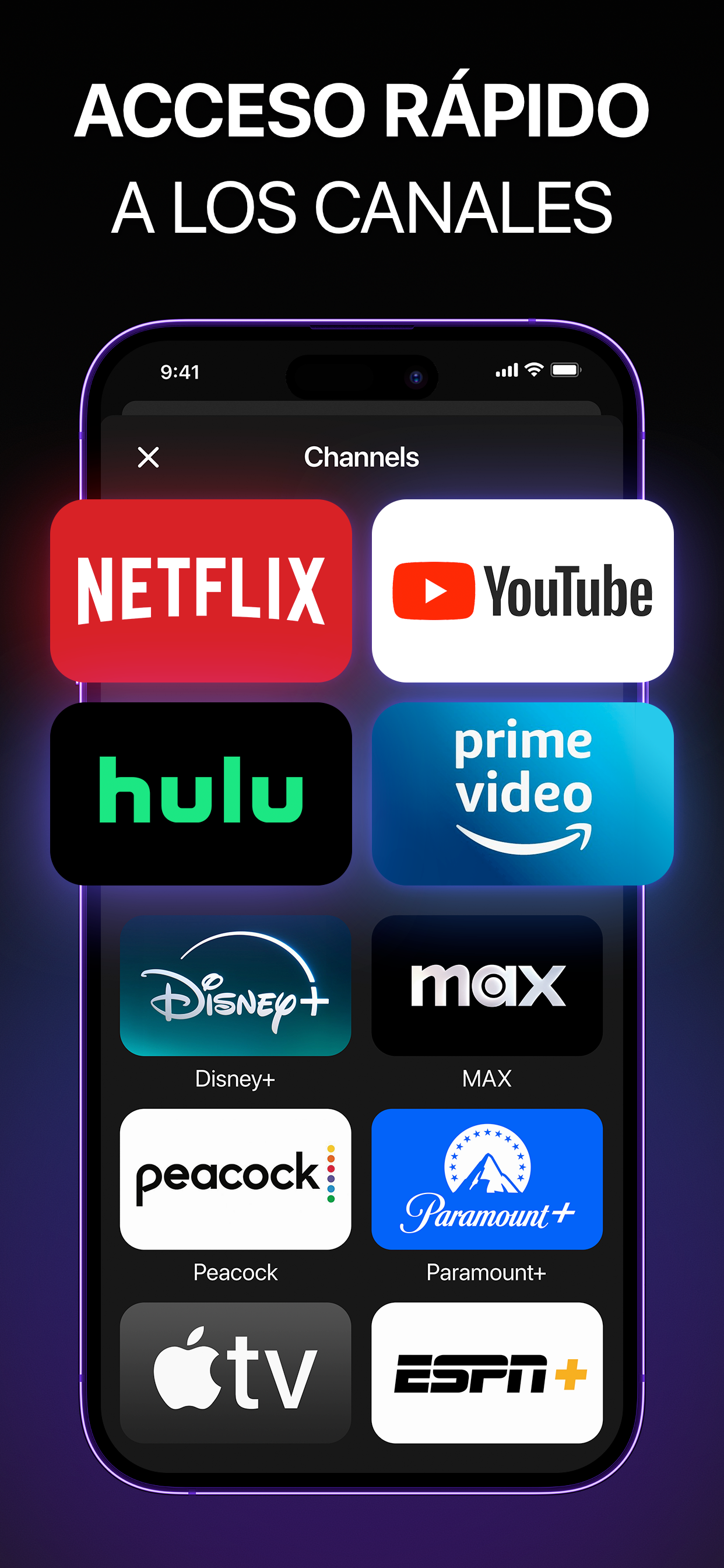
Task: Tap the 9:41 clock display
Action: point(181,372)
